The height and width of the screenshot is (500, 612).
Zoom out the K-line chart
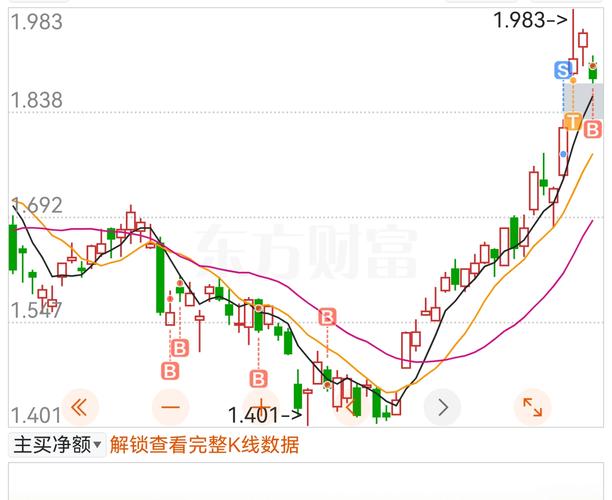(171, 407)
